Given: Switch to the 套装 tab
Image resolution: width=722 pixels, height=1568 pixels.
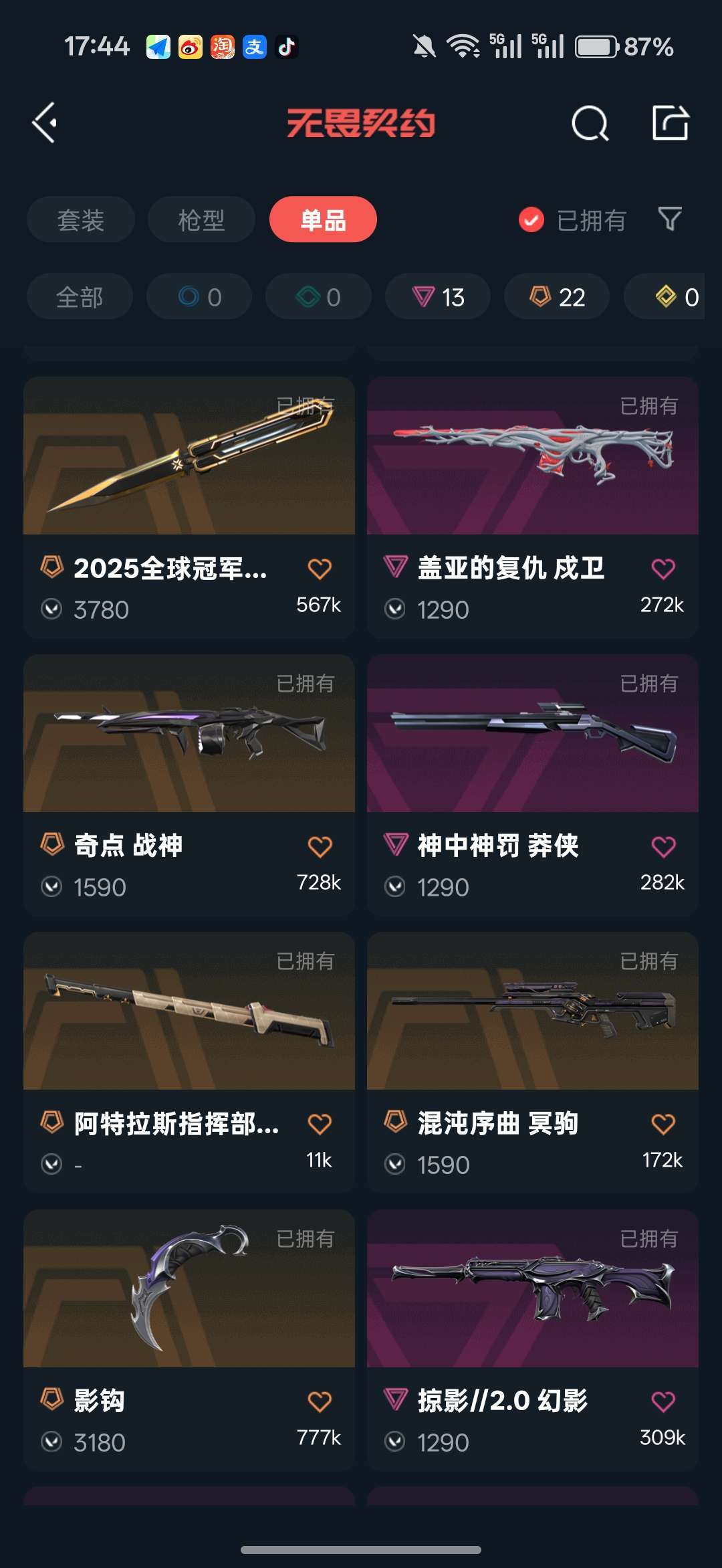Looking at the screenshot, I should pyautogui.click(x=80, y=219).
